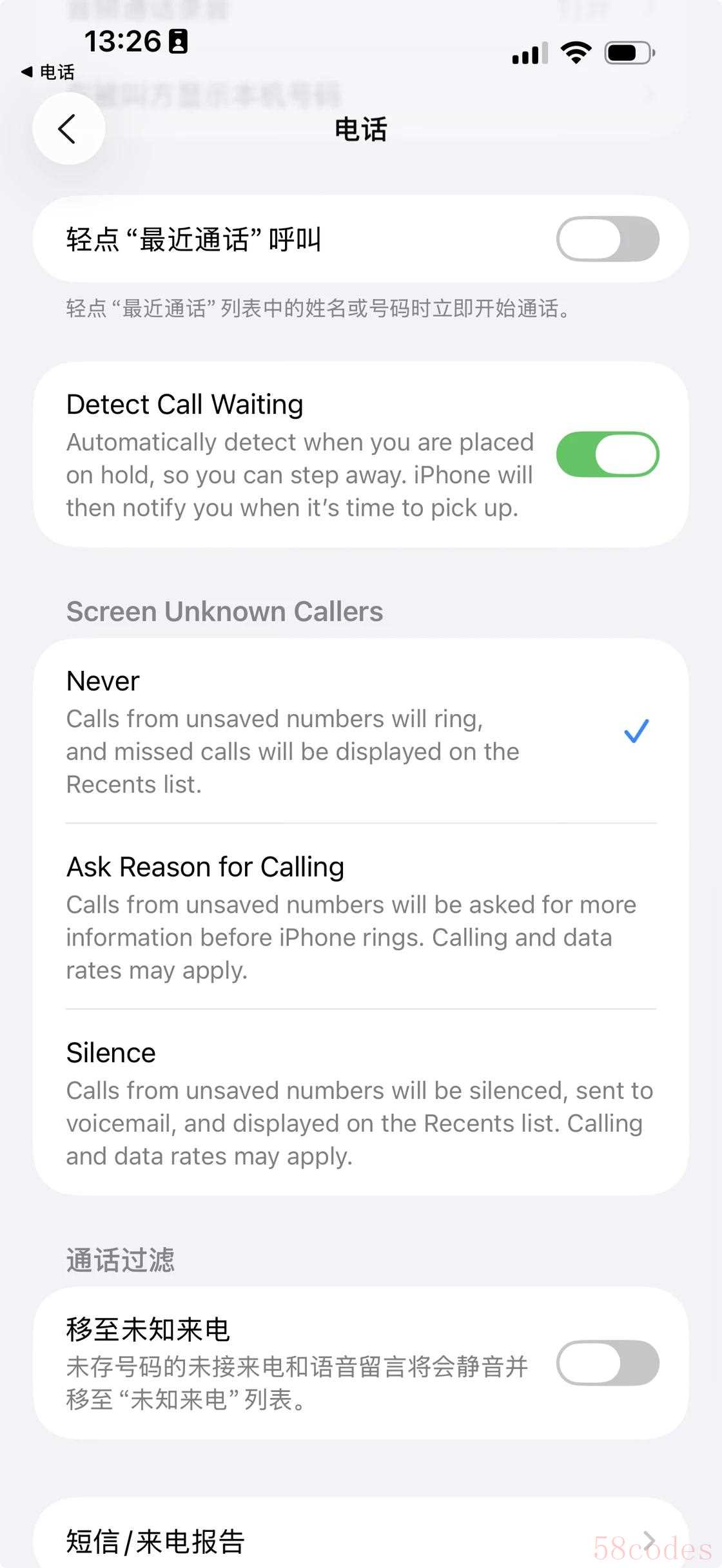
Task: Choose Ask Reason for Calling option
Action: point(361,916)
